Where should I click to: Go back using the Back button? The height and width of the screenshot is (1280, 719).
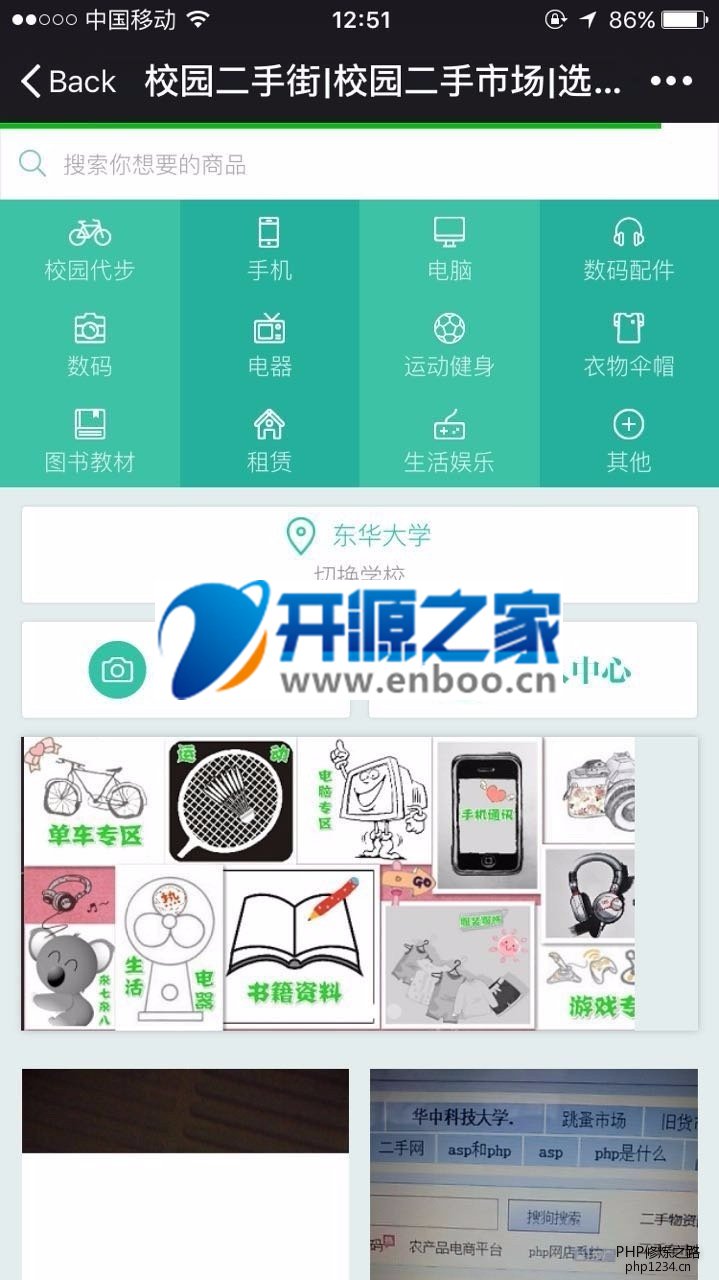[68, 81]
